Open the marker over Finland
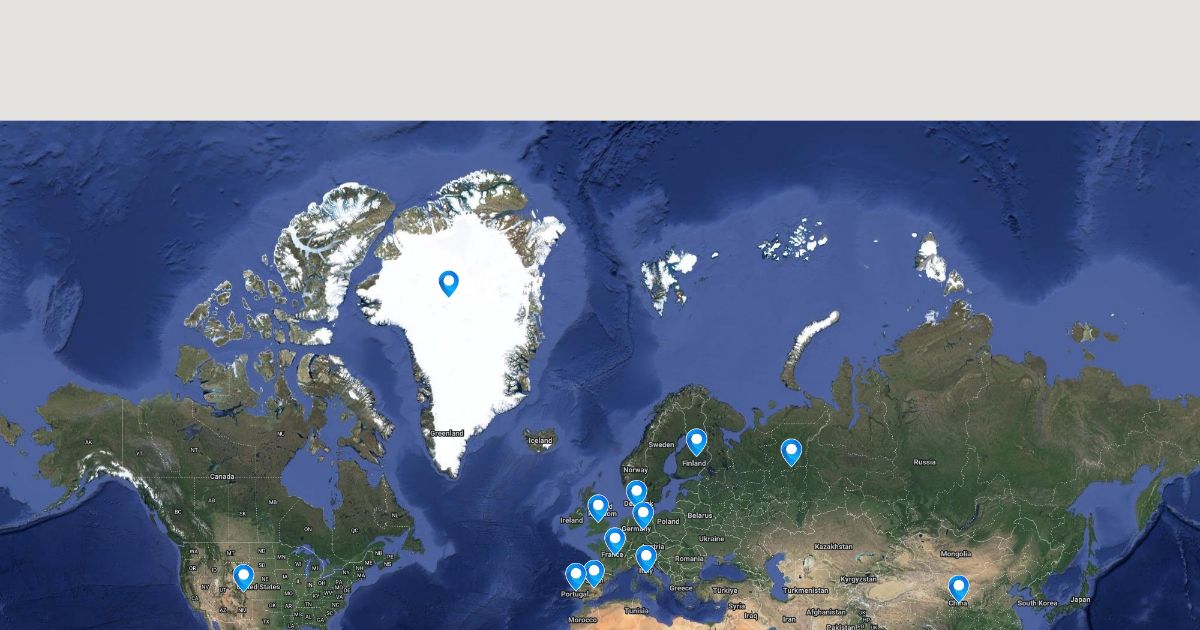Viewport: 1200px width, 630px height. [x=697, y=441]
